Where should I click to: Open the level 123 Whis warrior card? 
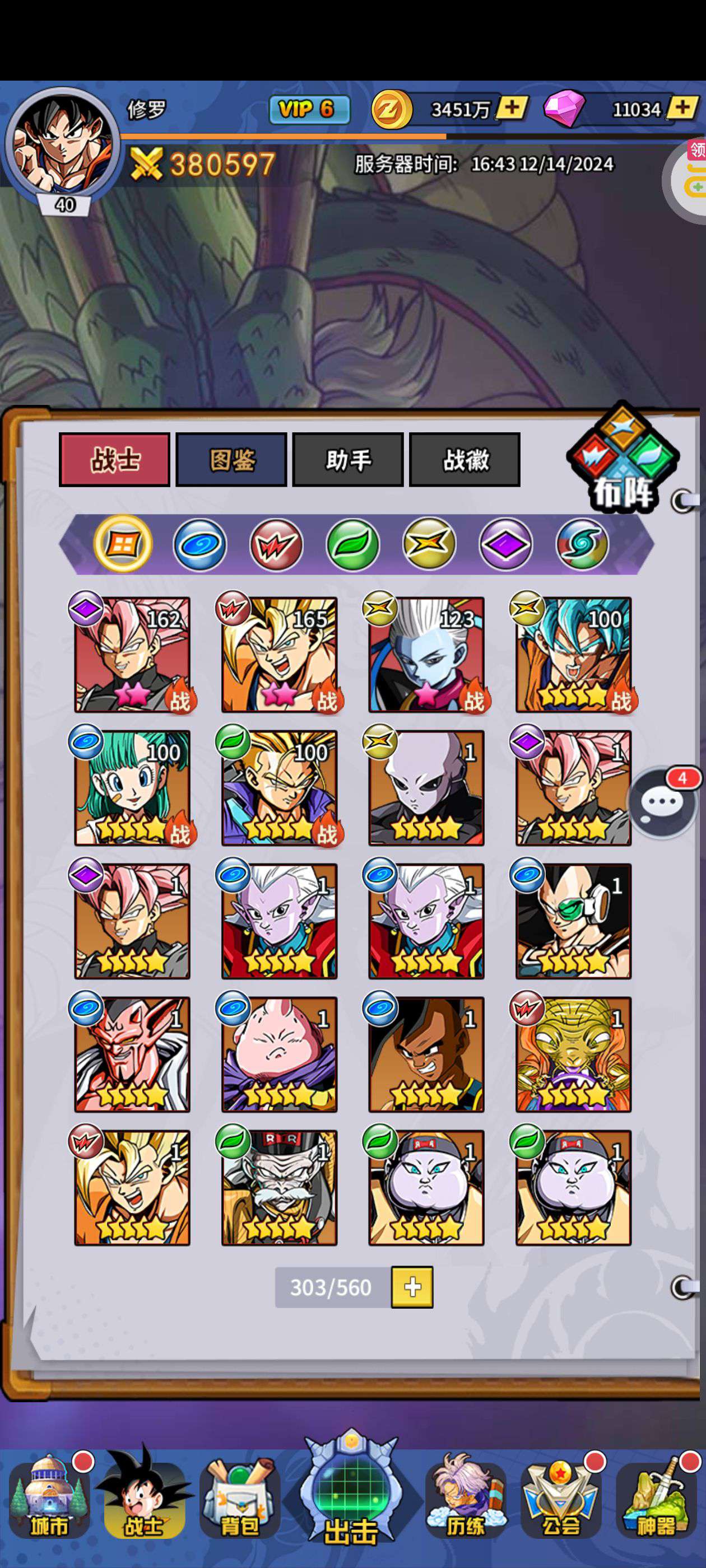(x=426, y=654)
